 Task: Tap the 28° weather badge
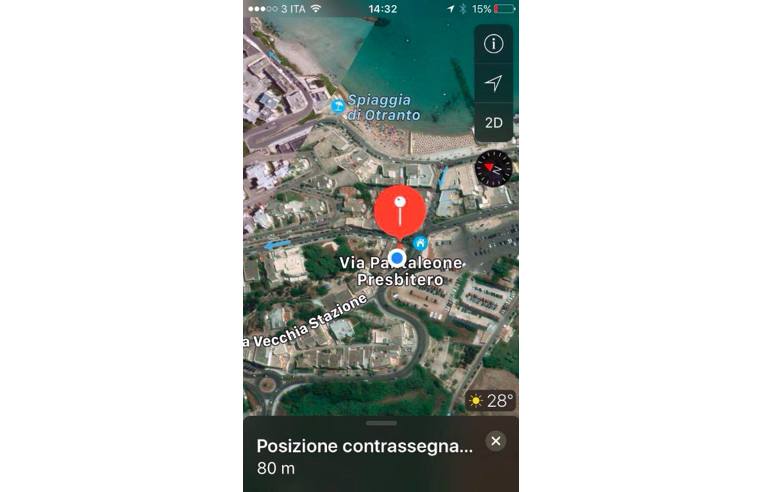[x=490, y=401]
